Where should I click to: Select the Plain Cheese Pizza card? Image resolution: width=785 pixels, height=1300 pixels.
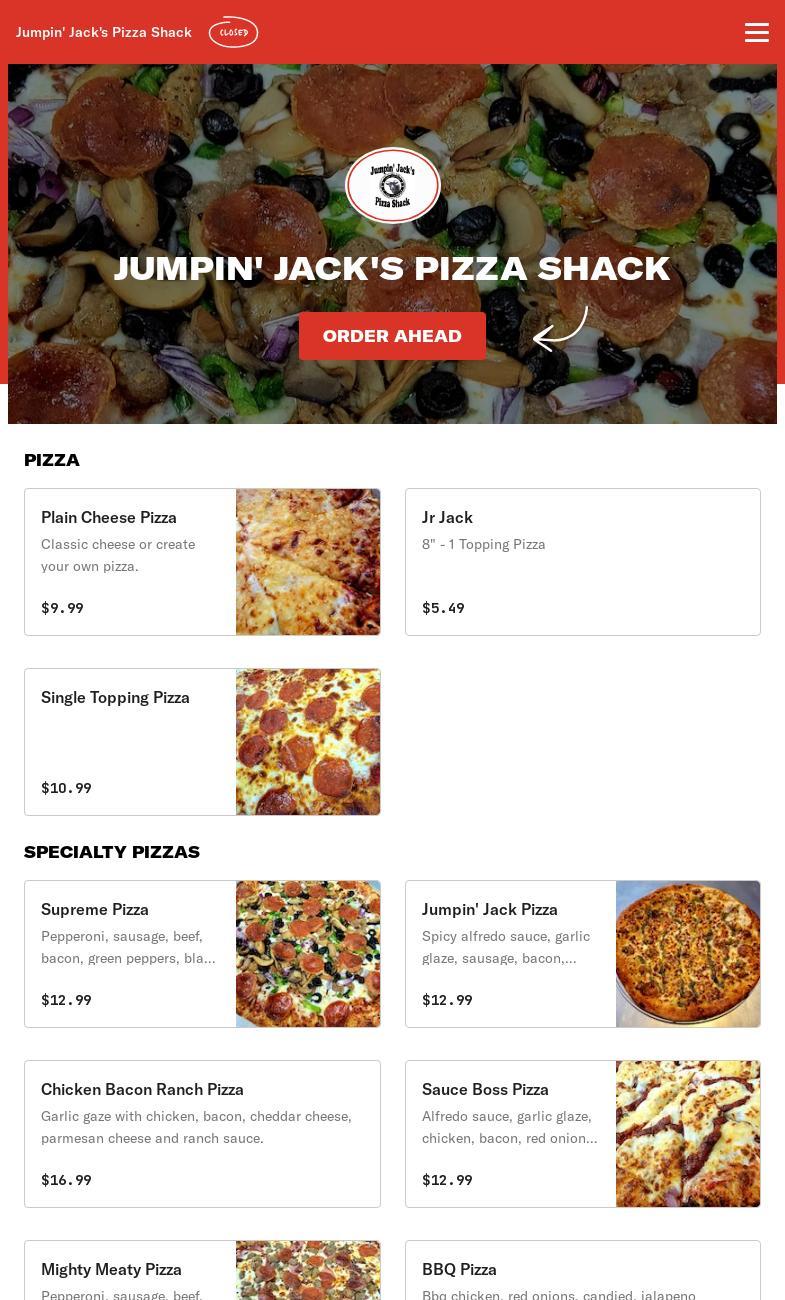click(x=202, y=562)
